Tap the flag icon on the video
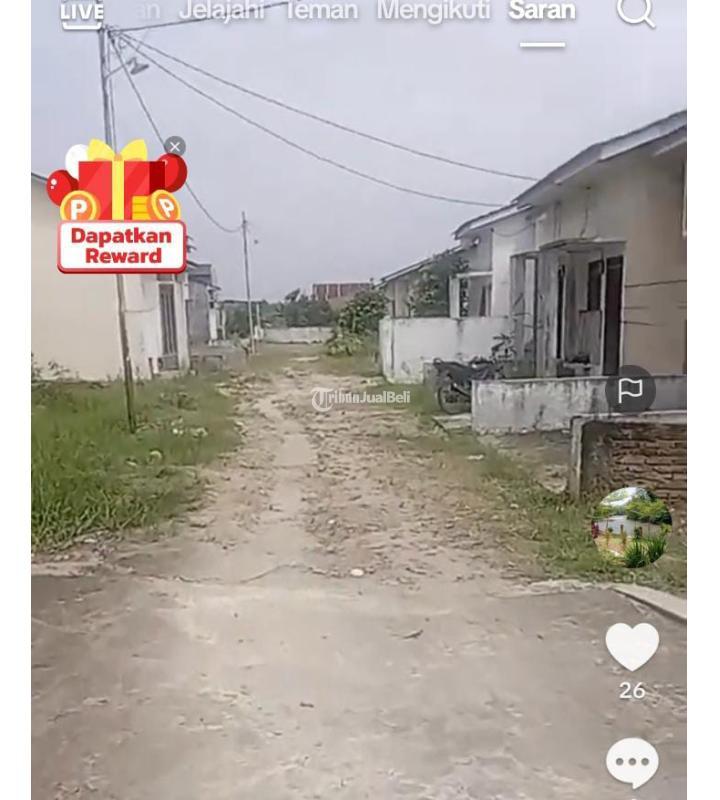Image resolution: width=720 pixels, height=800 pixels. click(630, 390)
